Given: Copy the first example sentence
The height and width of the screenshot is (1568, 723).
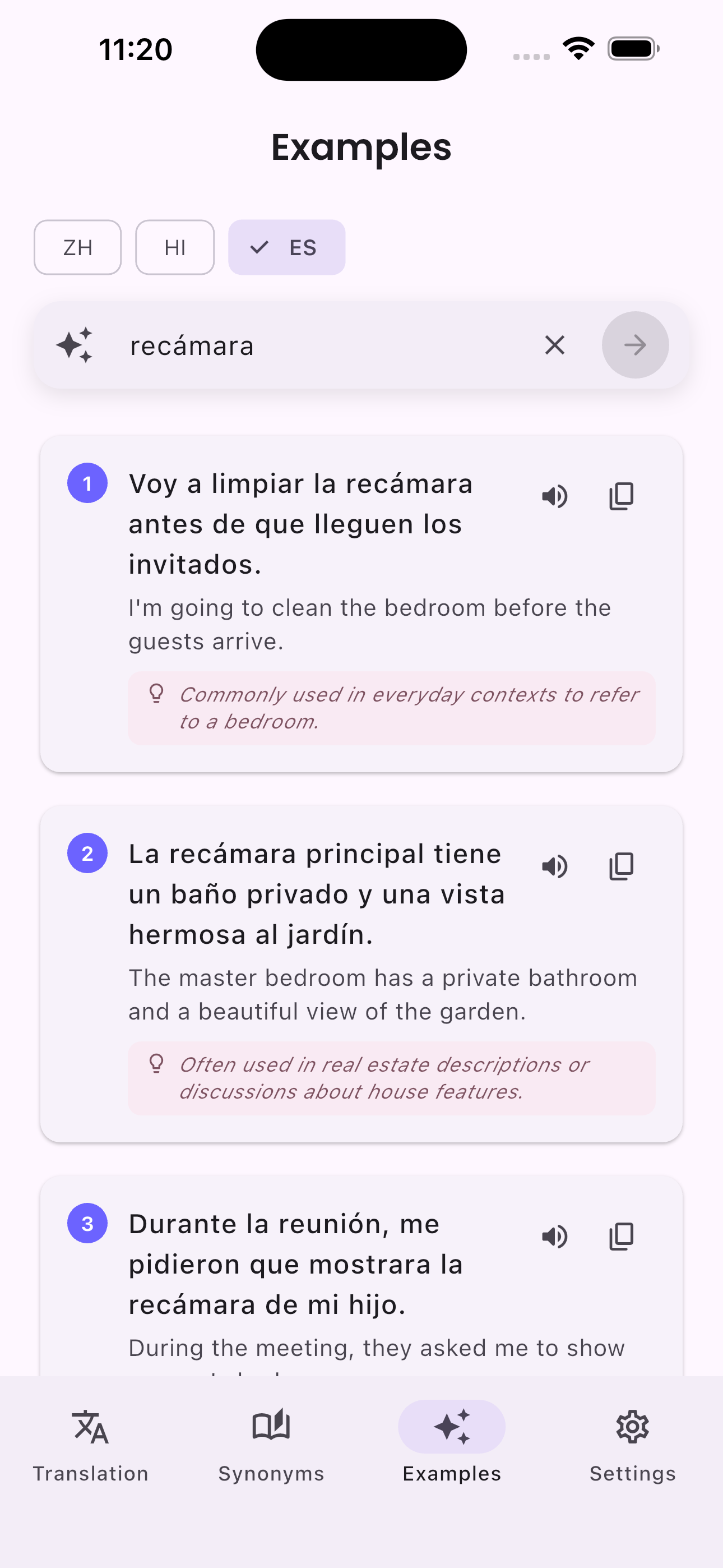Looking at the screenshot, I should click(621, 496).
